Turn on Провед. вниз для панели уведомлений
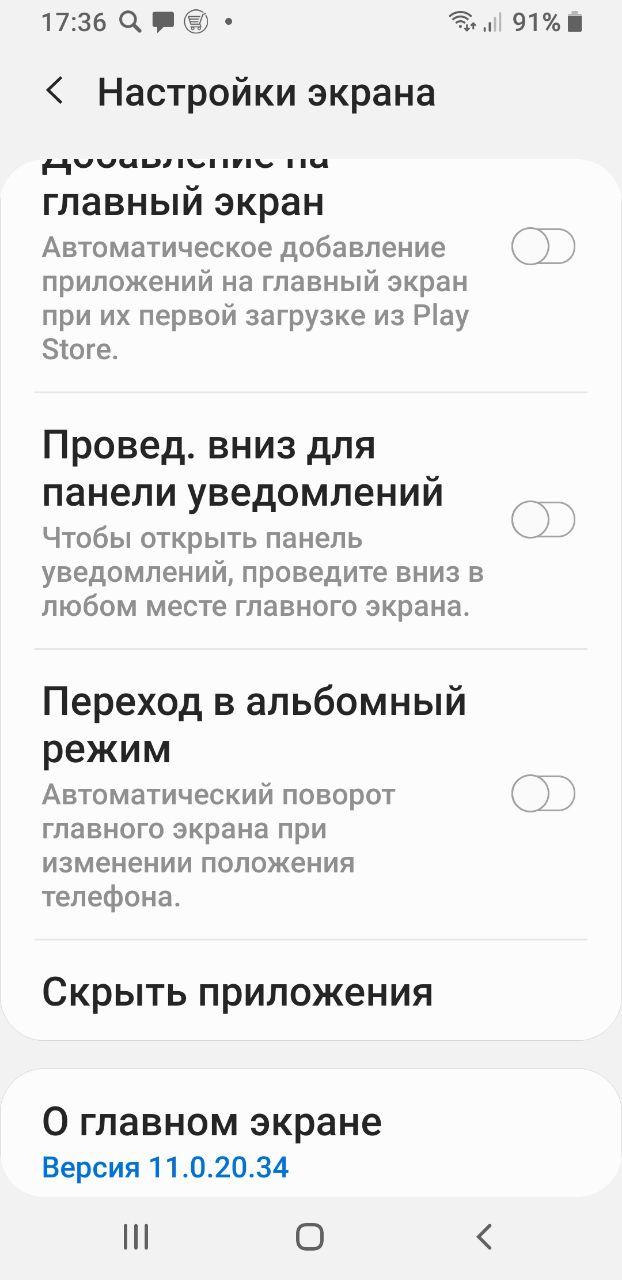Screen dimensions: 622x1280 pyautogui.click(x=543, y=520)
